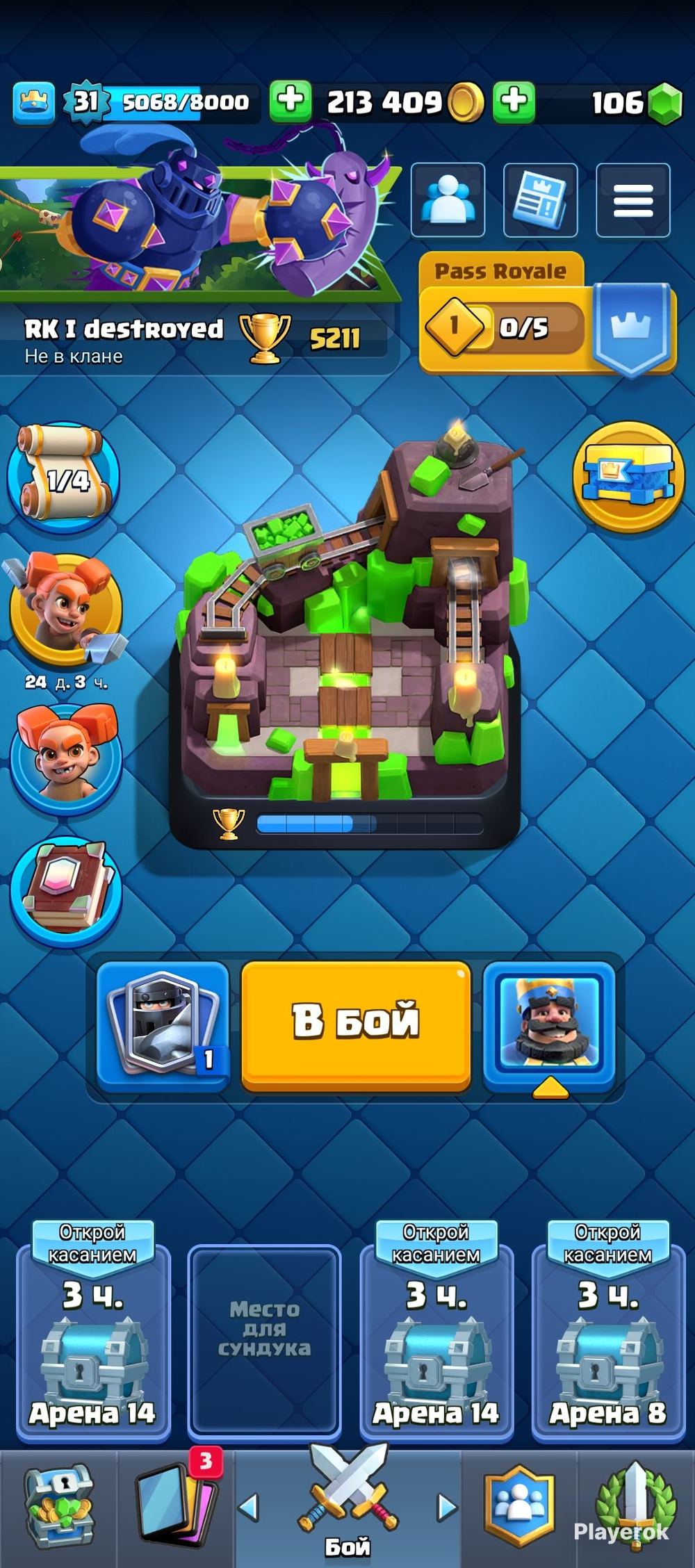This screenshot has width=695, height=1568.
Task: Open the hamburger menu
Action: pyautogui.click(x=633, y=200)
